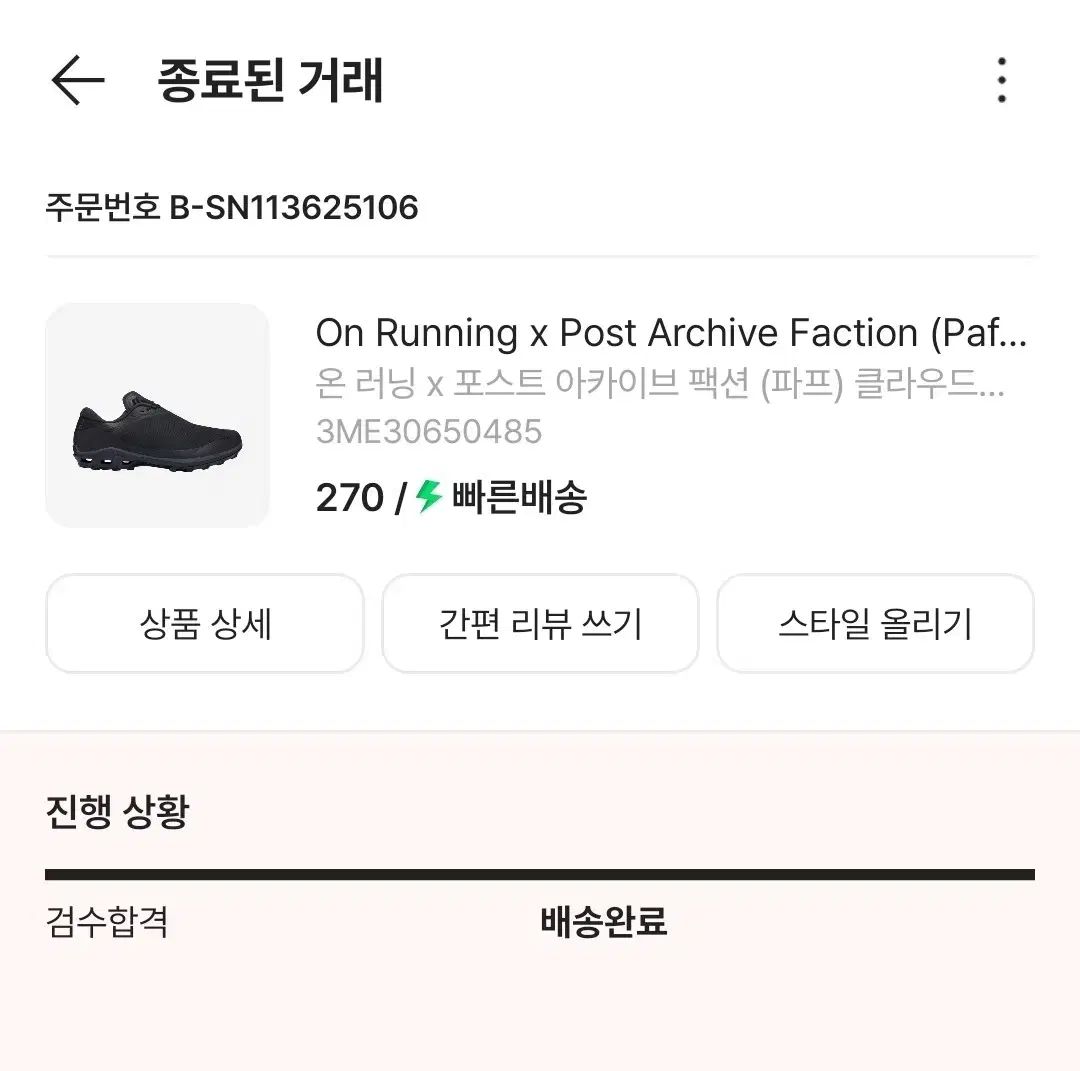Go back from the 종료된 거래 screen

point(78,81)
